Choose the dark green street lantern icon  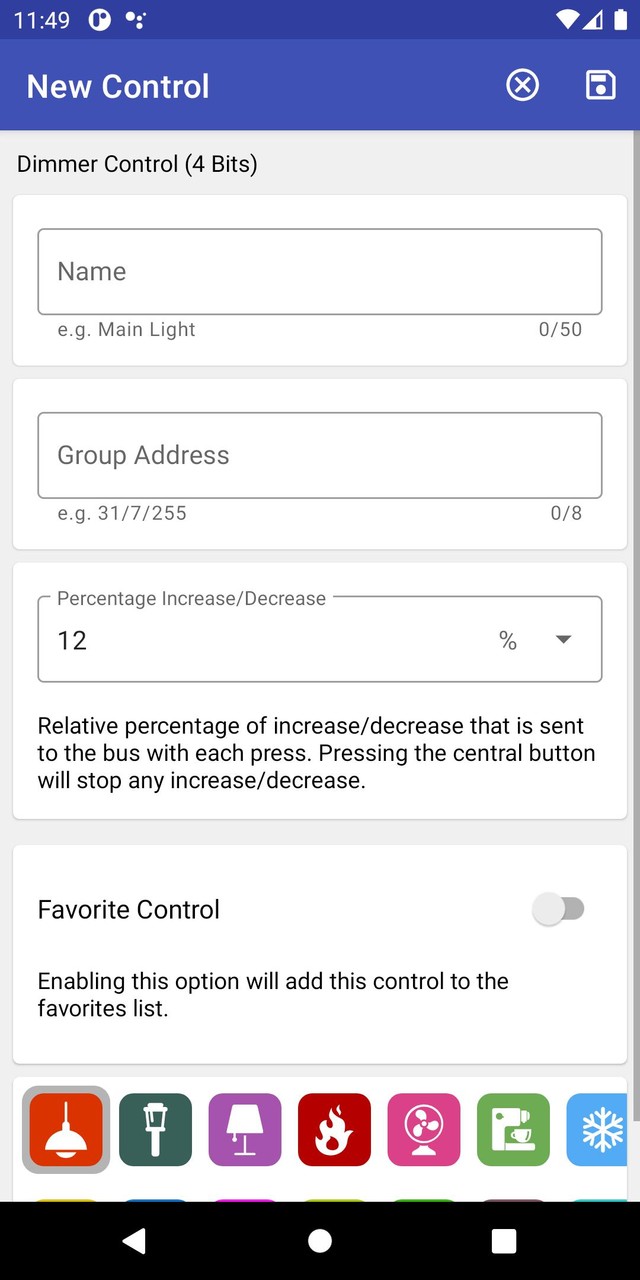click(155, 1130)
